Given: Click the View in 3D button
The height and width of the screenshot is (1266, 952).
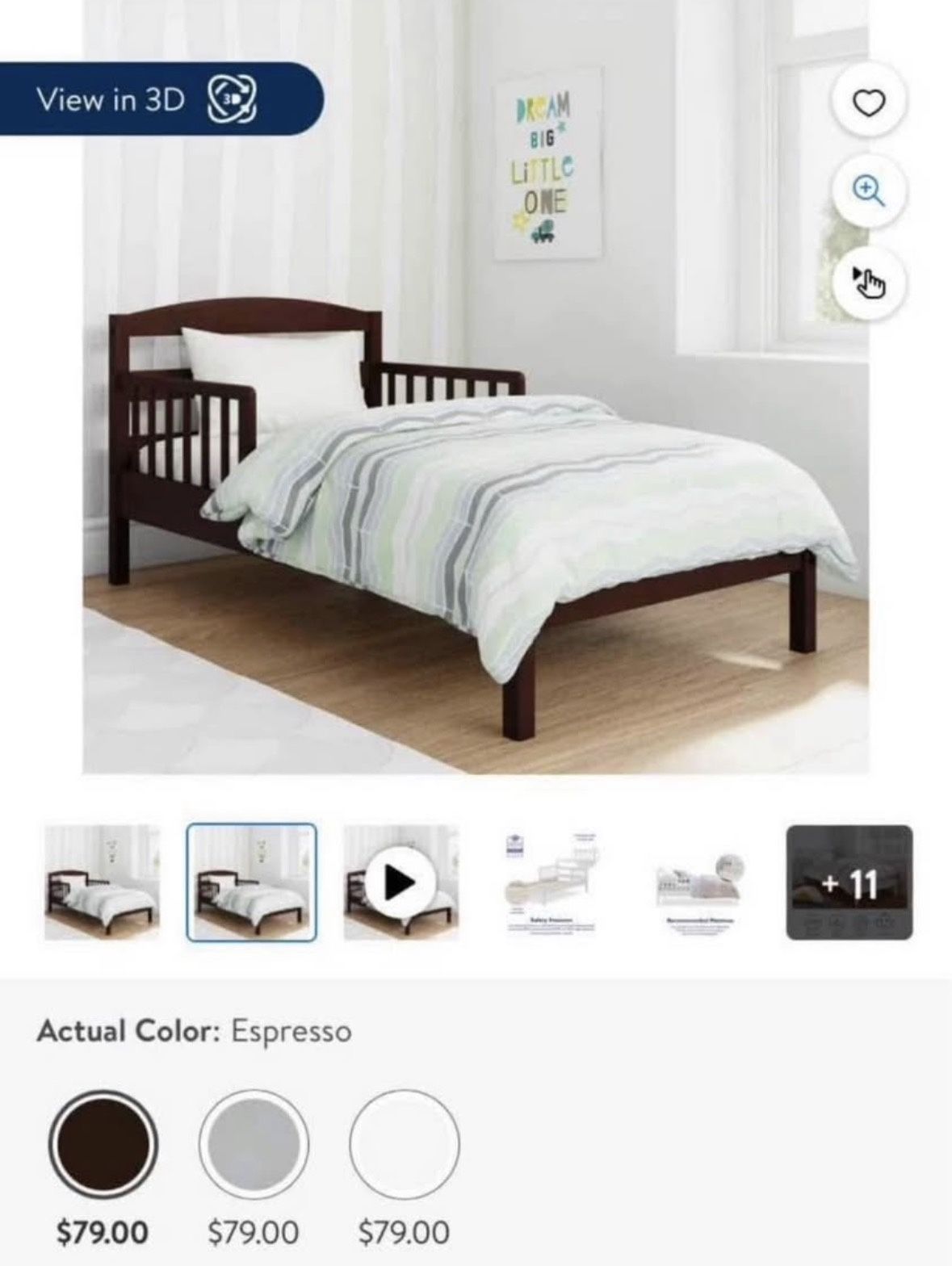Looking at the screenshot, I should click(x=145, y=100).
